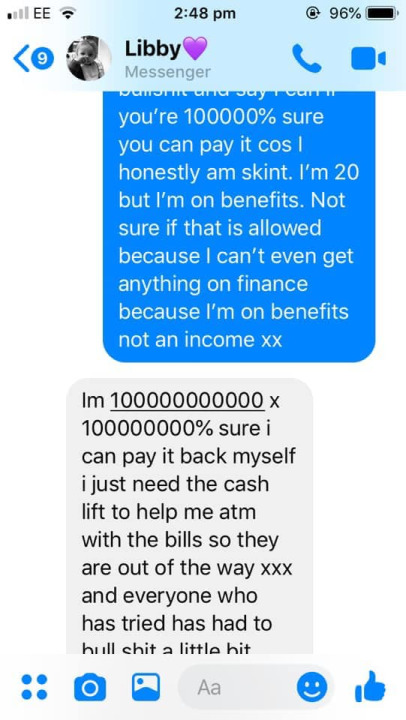406x720 pixels.
Task: Send a thumbs-up like
Action: pos(370,686)
